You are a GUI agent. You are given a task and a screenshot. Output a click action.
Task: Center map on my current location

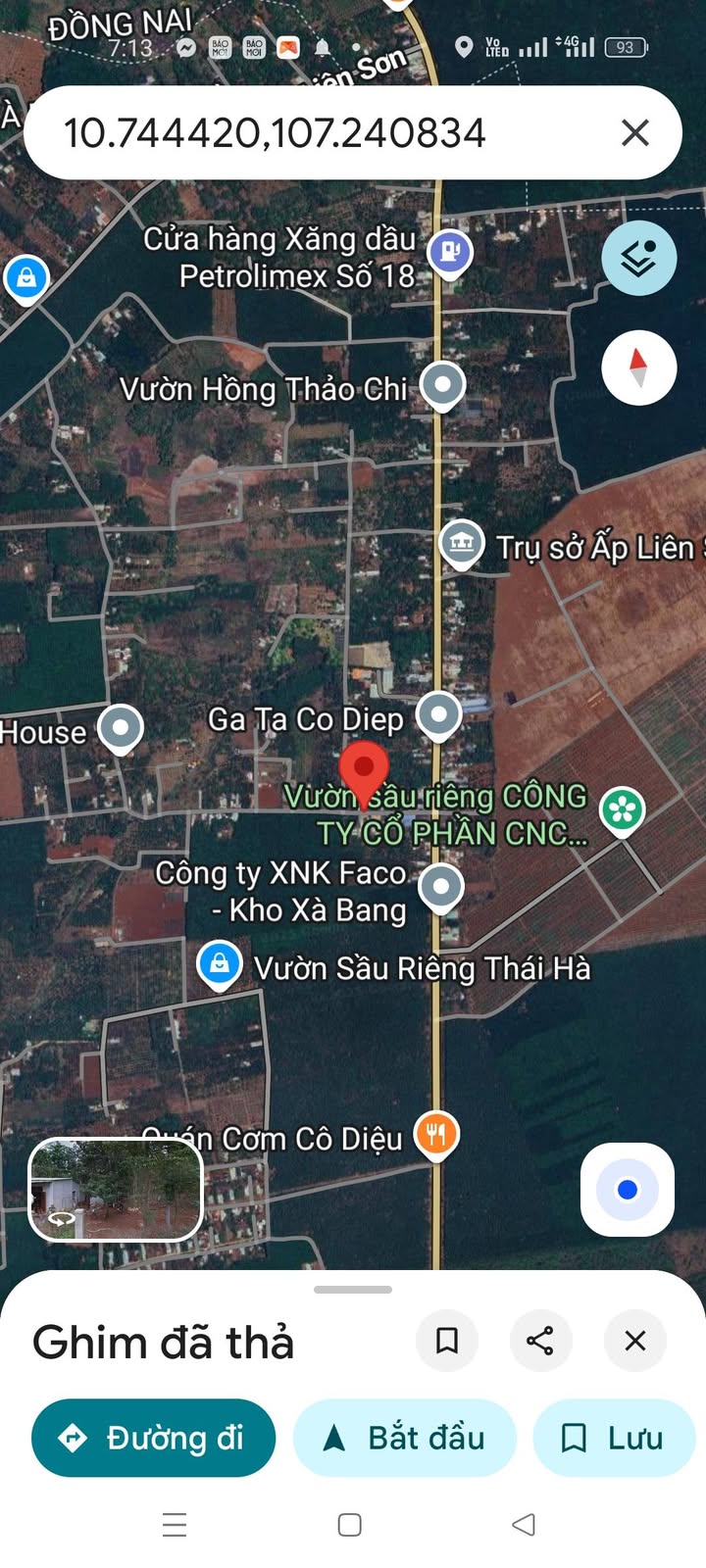coord(628,1190)
